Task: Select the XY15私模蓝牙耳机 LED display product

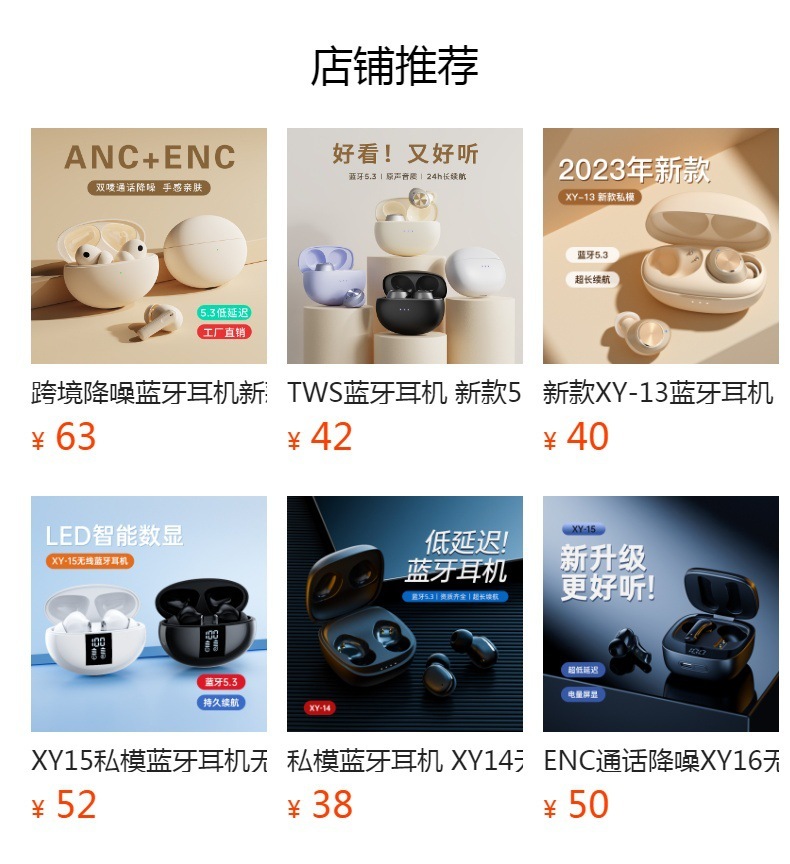Action: [149, 614]
